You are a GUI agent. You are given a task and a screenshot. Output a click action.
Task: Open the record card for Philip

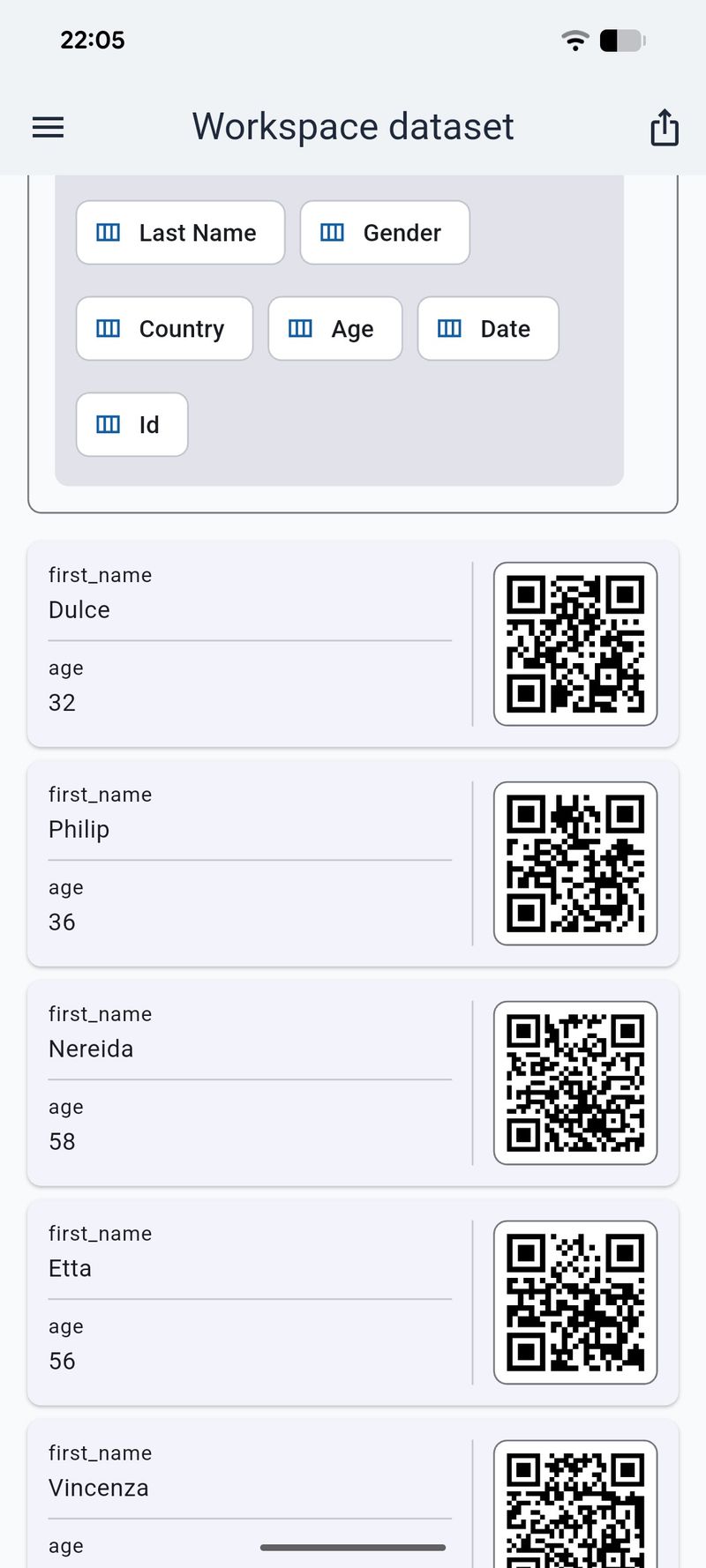tap(353, 863)
